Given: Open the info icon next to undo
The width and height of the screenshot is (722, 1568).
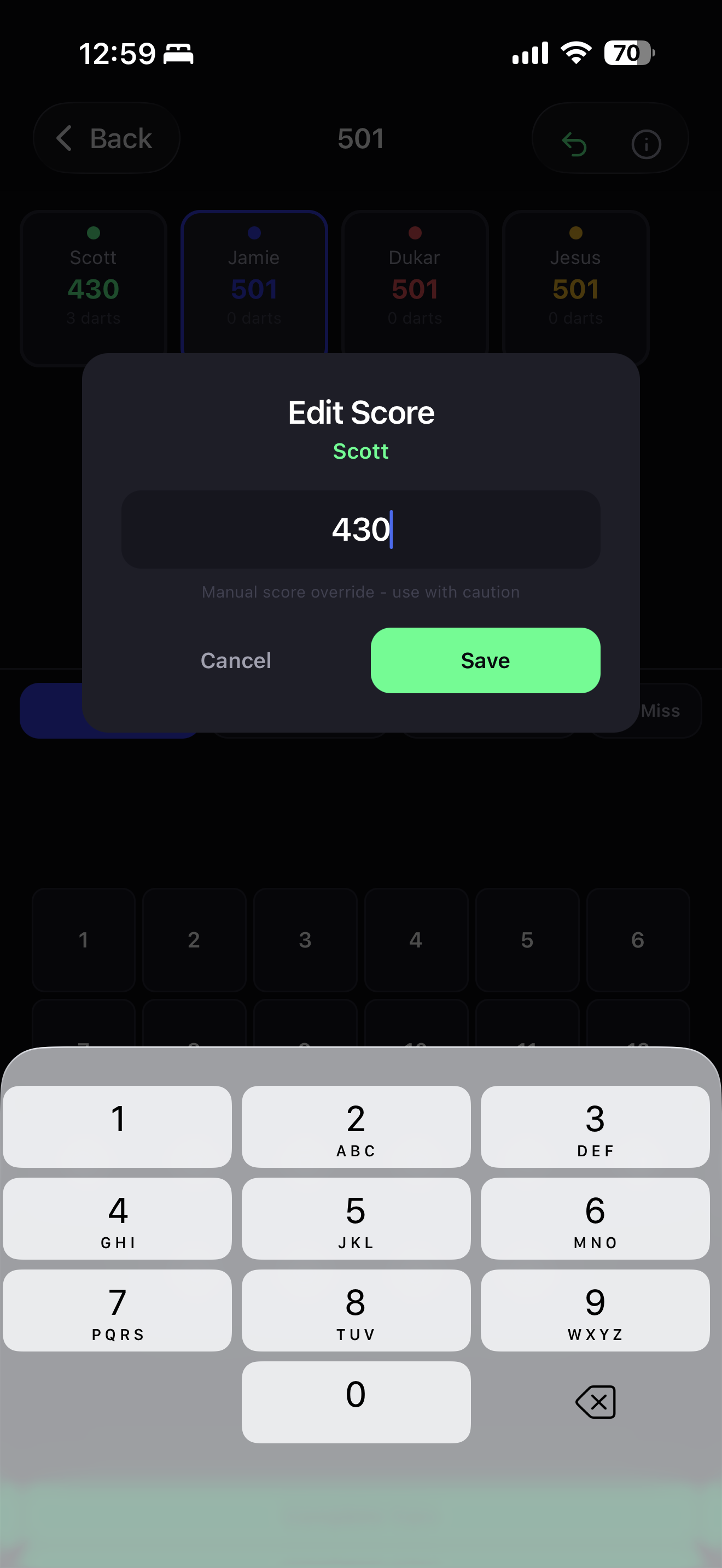Looking at the screenshot, I should pos(646,144).
